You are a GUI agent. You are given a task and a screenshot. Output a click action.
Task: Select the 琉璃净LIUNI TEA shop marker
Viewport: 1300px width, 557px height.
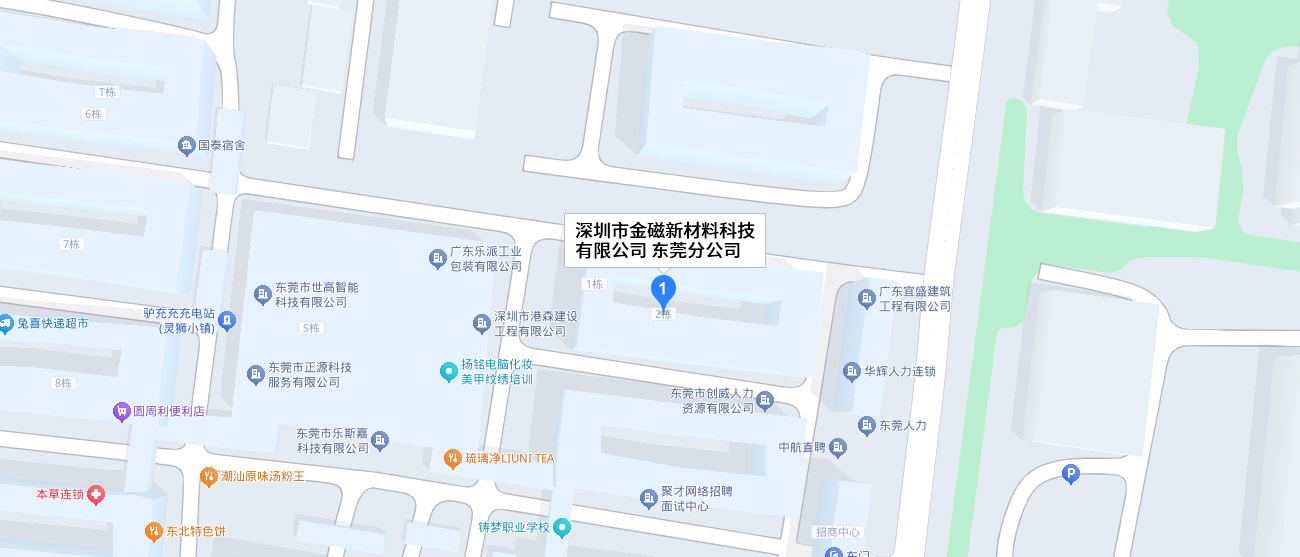pos(452,459)
